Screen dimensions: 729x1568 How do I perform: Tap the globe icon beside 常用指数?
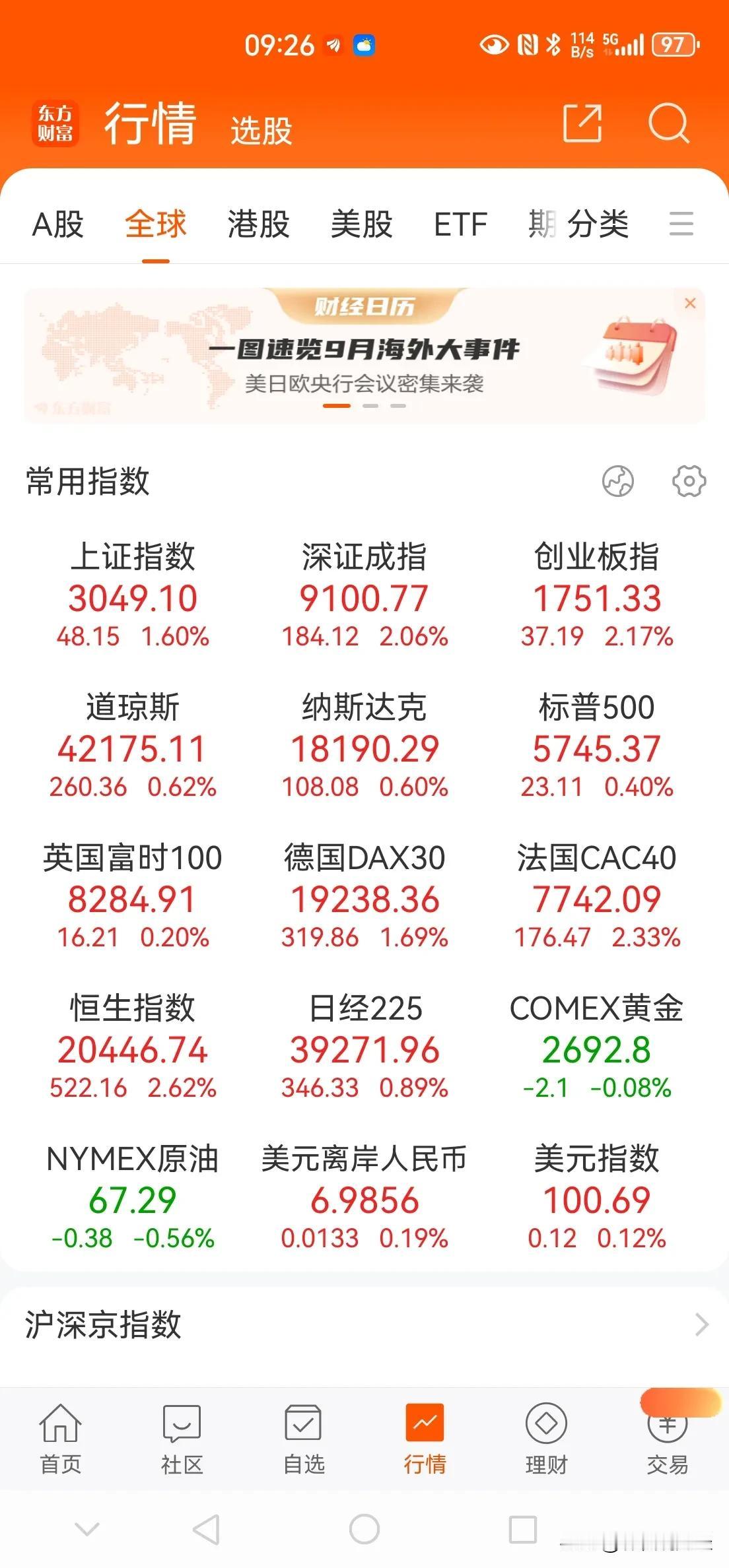click(x=618, y=480)
